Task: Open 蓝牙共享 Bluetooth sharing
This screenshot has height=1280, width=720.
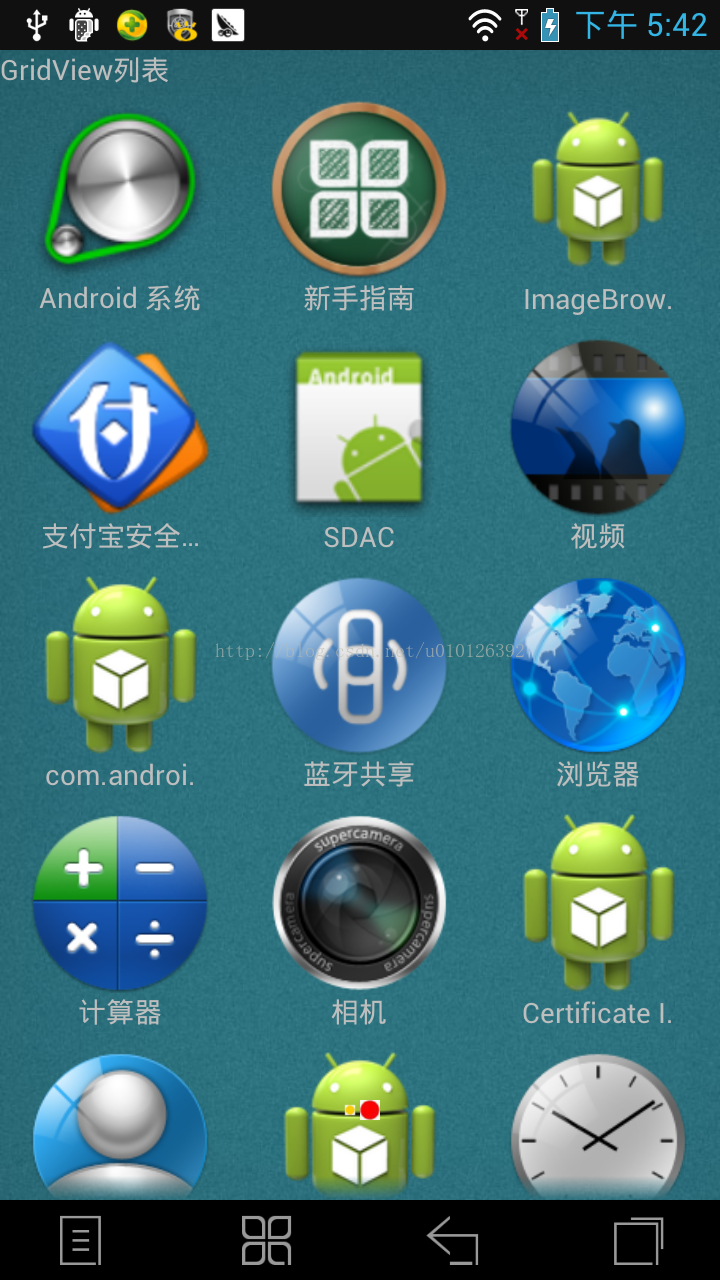Action: click(359, 665)
